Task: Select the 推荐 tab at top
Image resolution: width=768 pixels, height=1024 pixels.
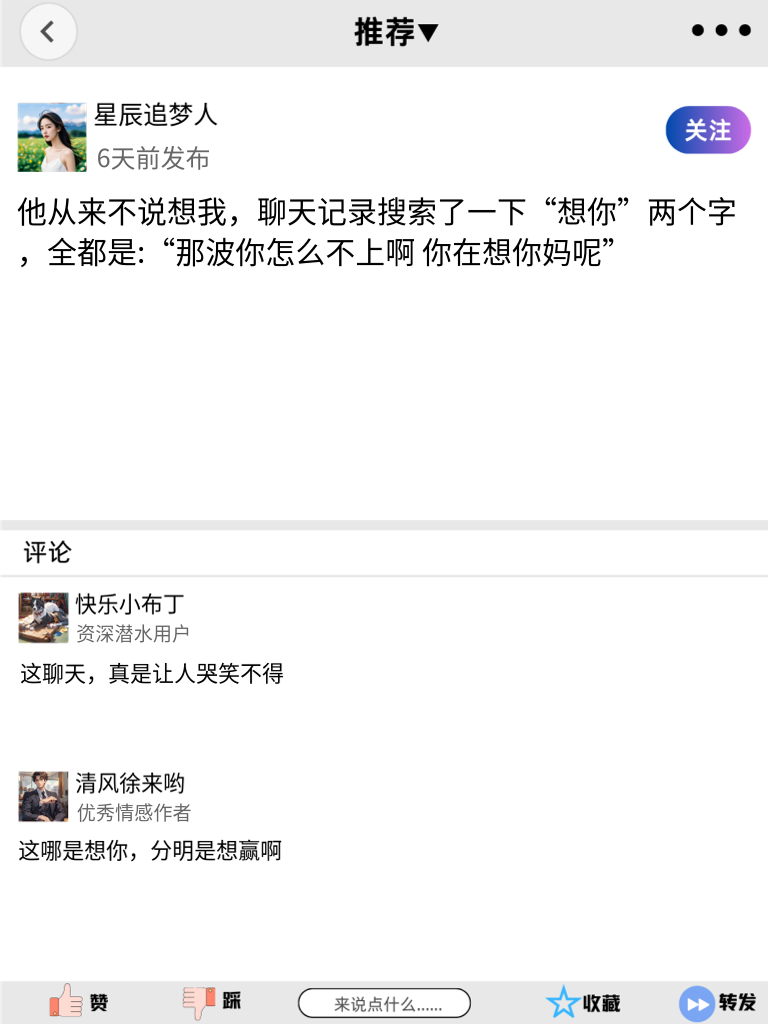Action: click(x=386, y=31)
